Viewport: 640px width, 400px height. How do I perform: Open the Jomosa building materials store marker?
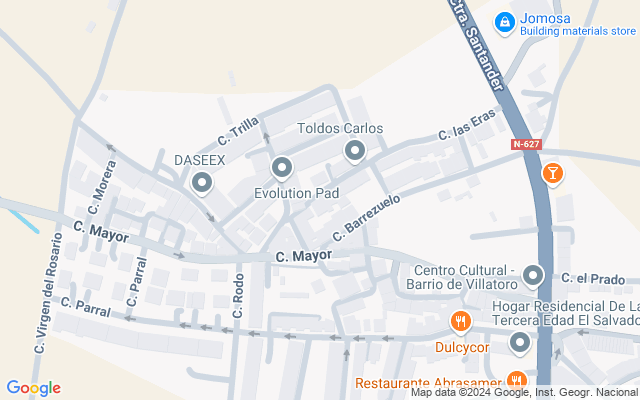pos(505,21)
